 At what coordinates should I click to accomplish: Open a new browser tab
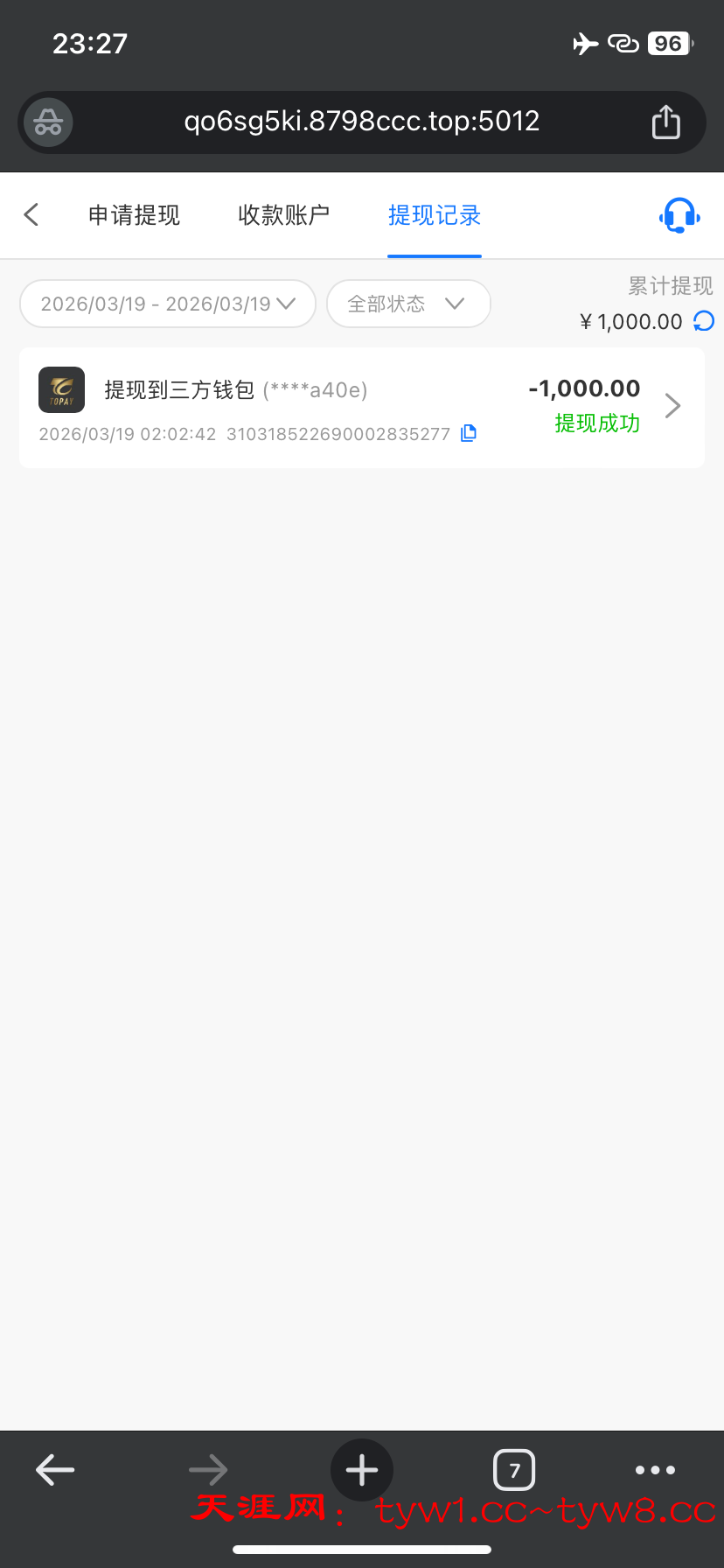tap(362, 1470)
